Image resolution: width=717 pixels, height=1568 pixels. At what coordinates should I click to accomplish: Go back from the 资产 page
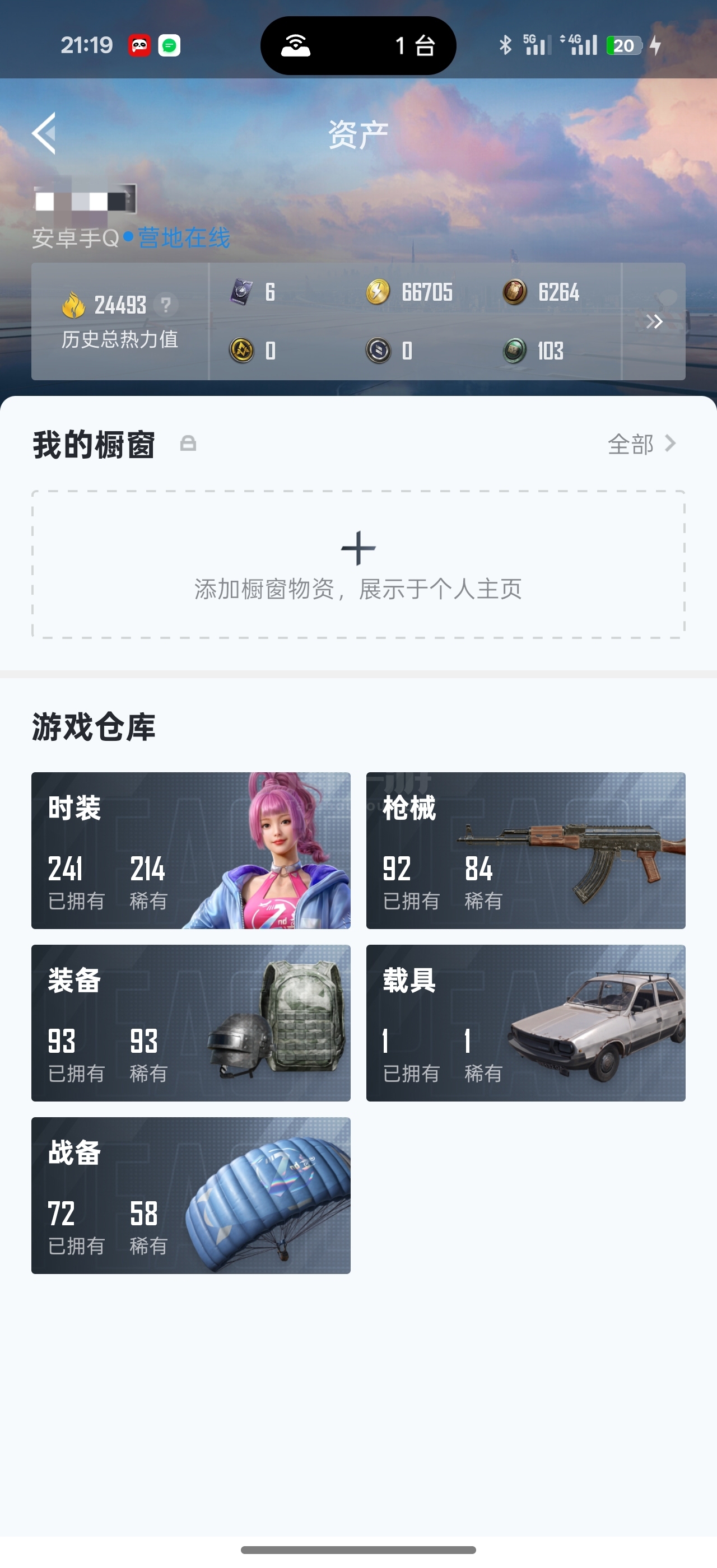(44, 133)
